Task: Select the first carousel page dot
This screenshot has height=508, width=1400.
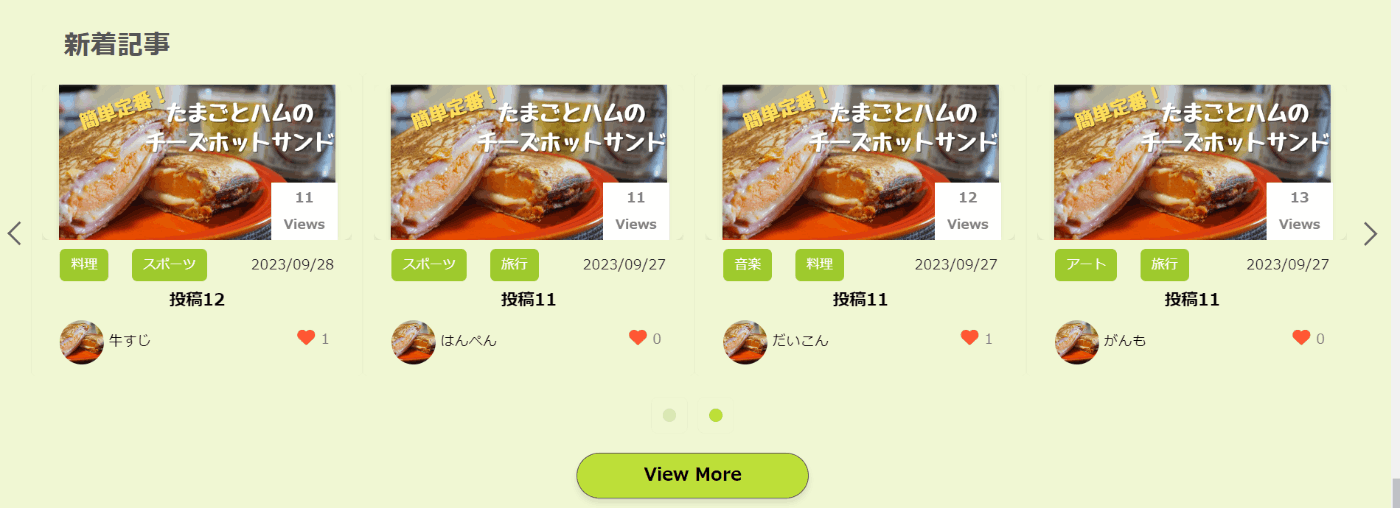Action: click(669, 415)
